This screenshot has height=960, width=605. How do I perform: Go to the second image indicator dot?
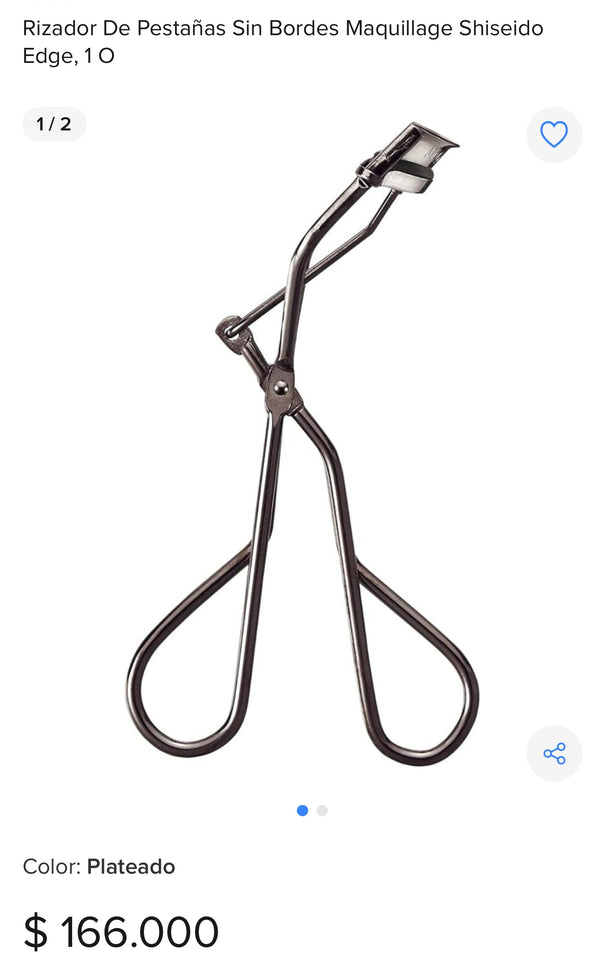pos(322,811)
